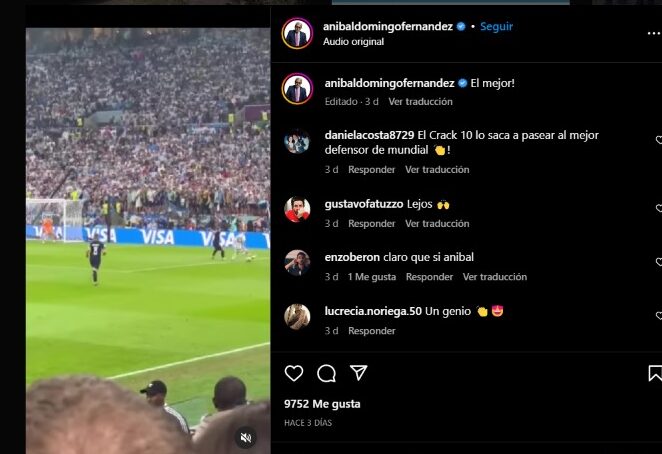Screen dimensions: 662x454
Task: View the 9752 likes list
Action: pyautogui.click(x=322, y=404)
